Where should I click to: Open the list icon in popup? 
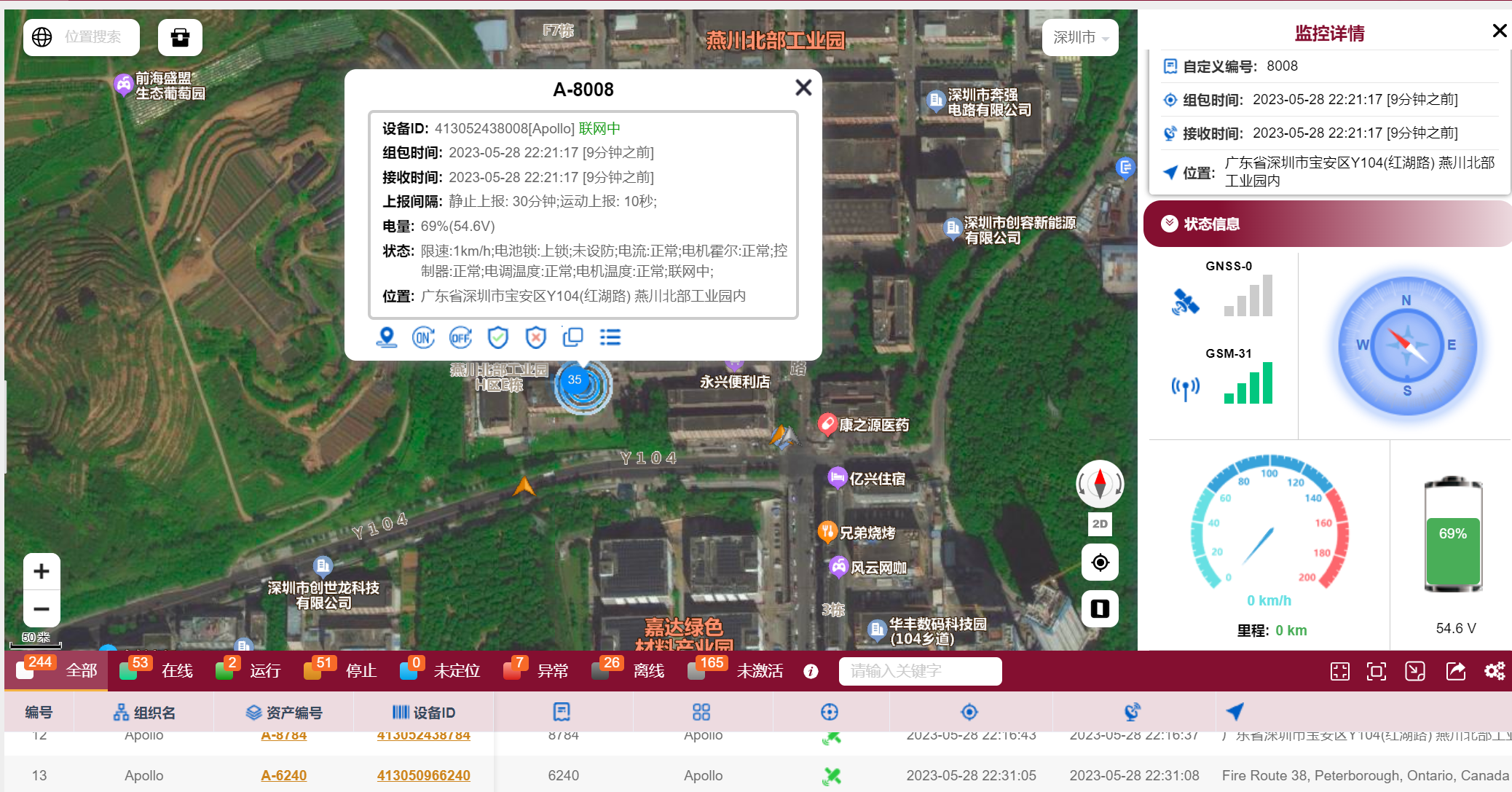(x=610, y=337)
